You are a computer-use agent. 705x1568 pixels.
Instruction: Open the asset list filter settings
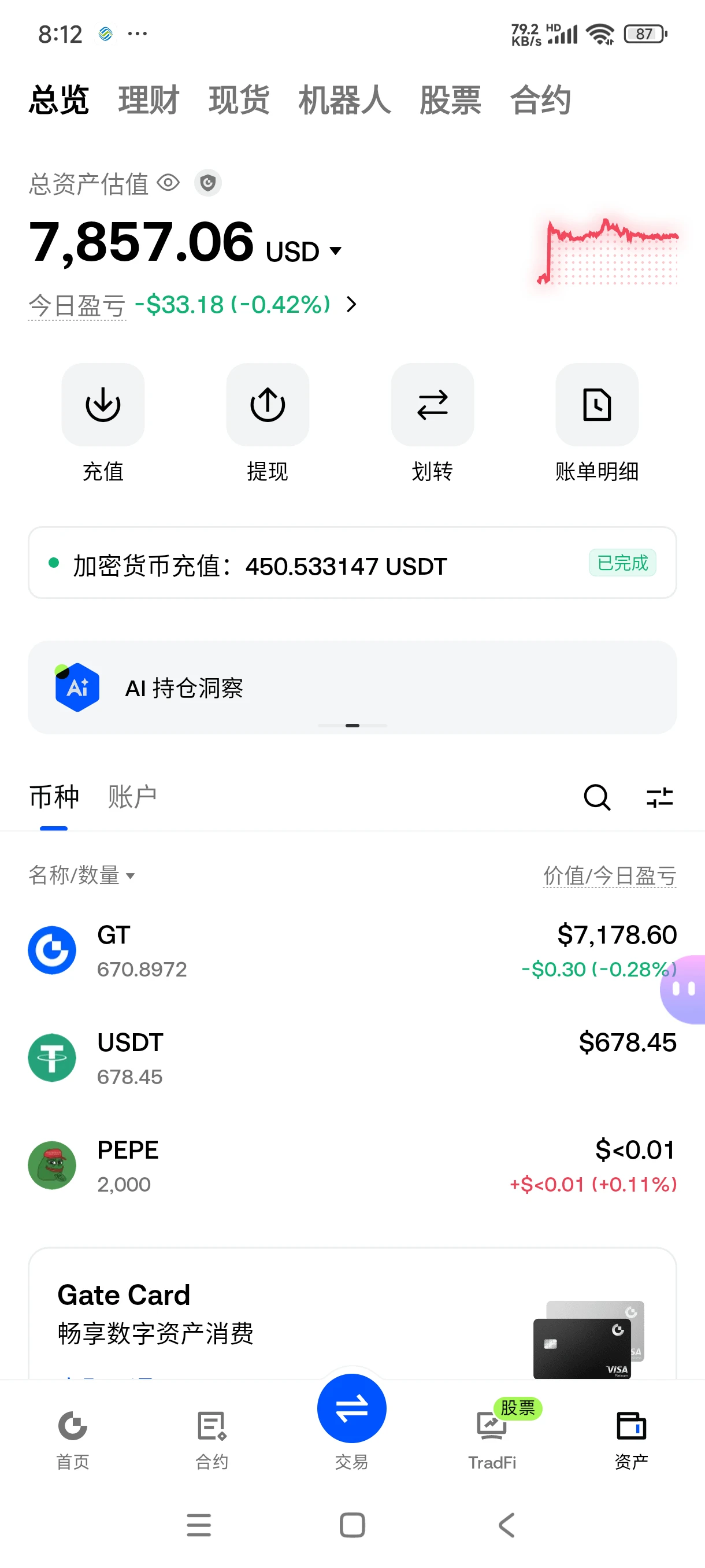pyautogui.click(x=659, y=797)
